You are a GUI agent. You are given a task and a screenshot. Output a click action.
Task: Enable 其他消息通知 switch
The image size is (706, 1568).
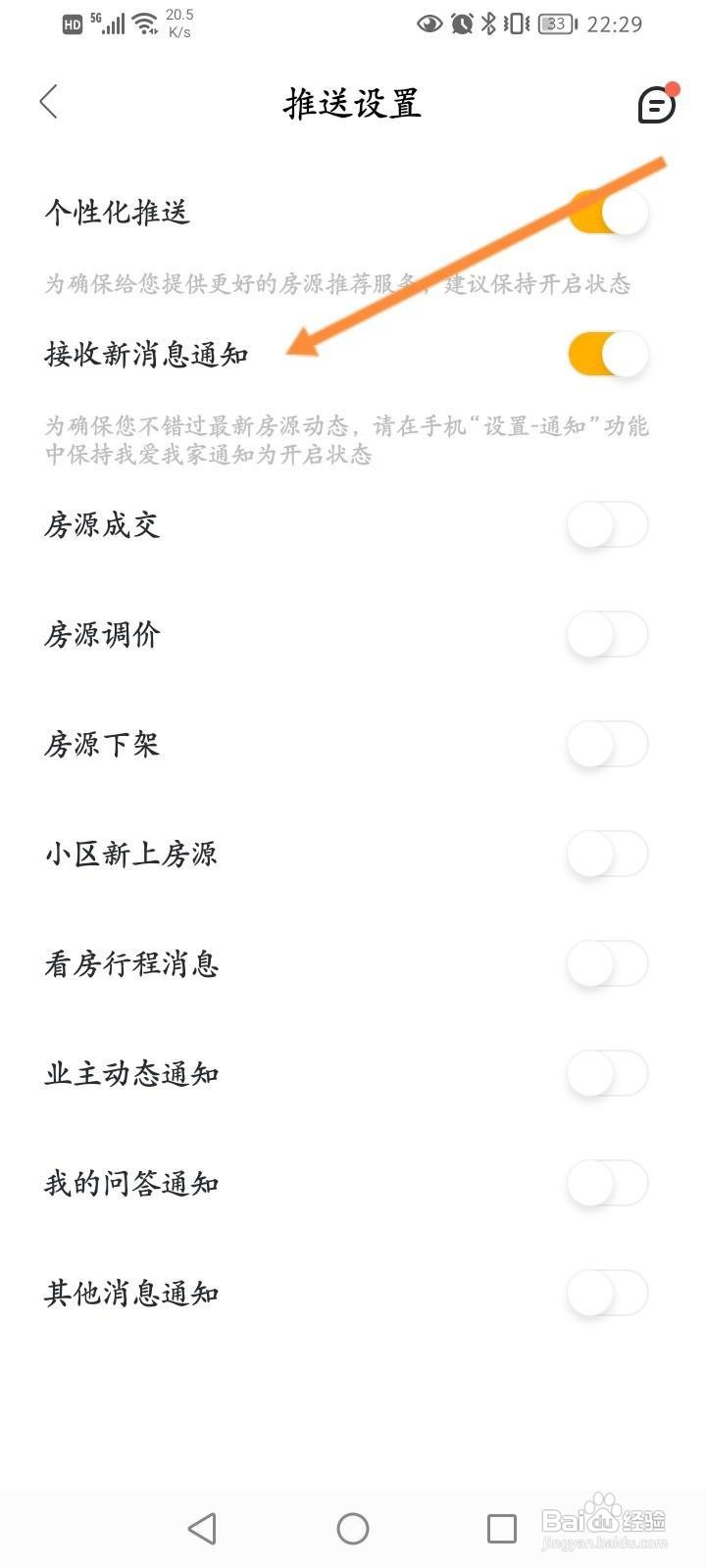608,1294
